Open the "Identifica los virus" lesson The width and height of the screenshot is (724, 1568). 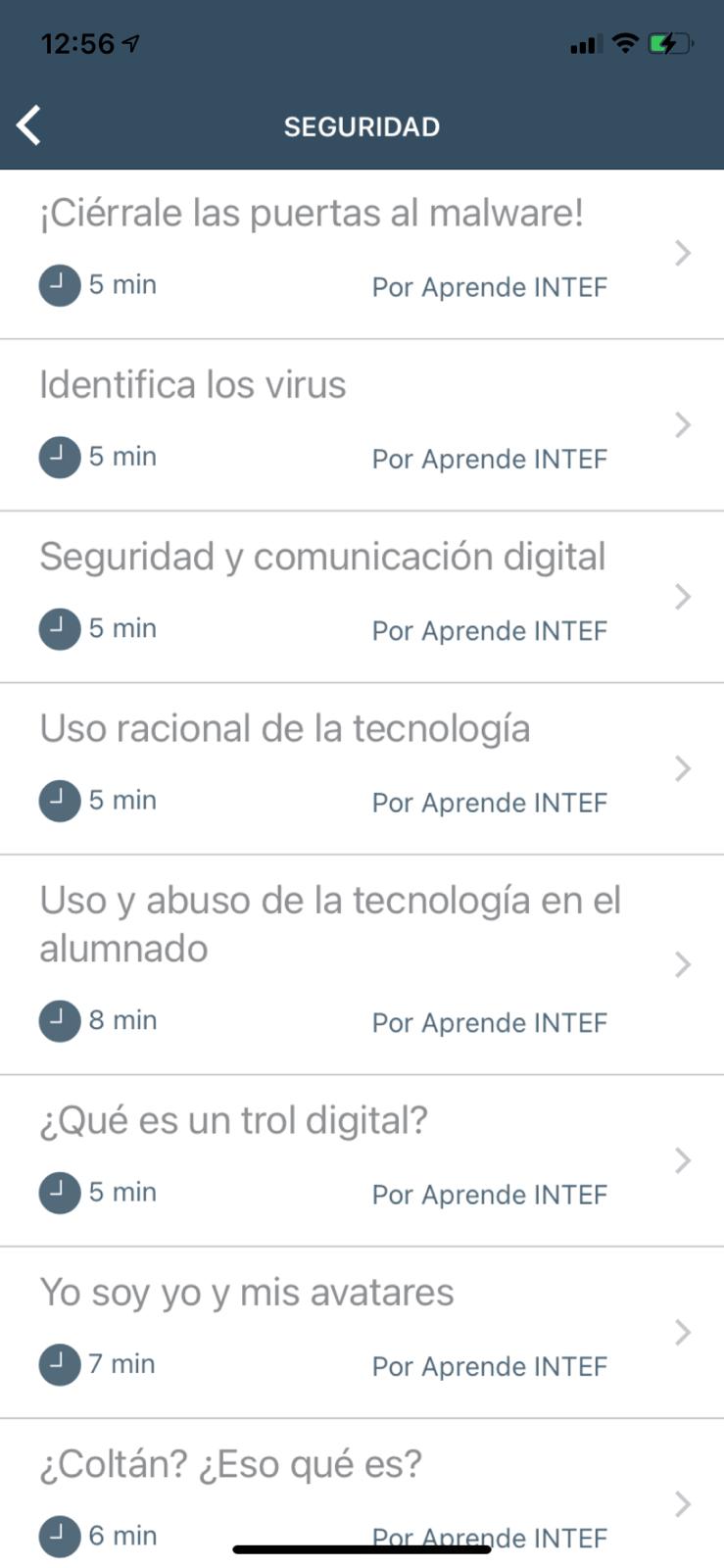(362, 425)
